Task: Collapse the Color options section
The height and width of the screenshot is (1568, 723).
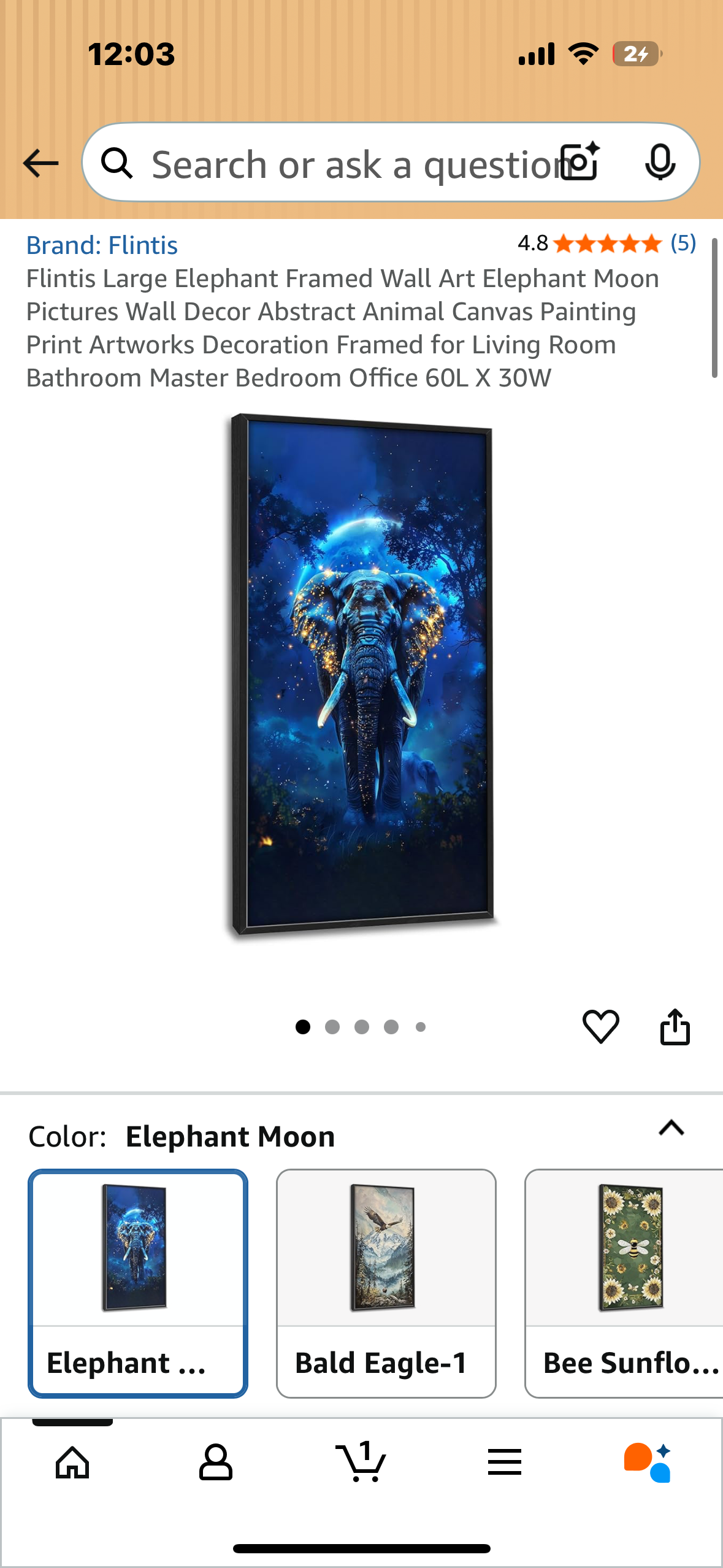Action: pos(671,1128)
